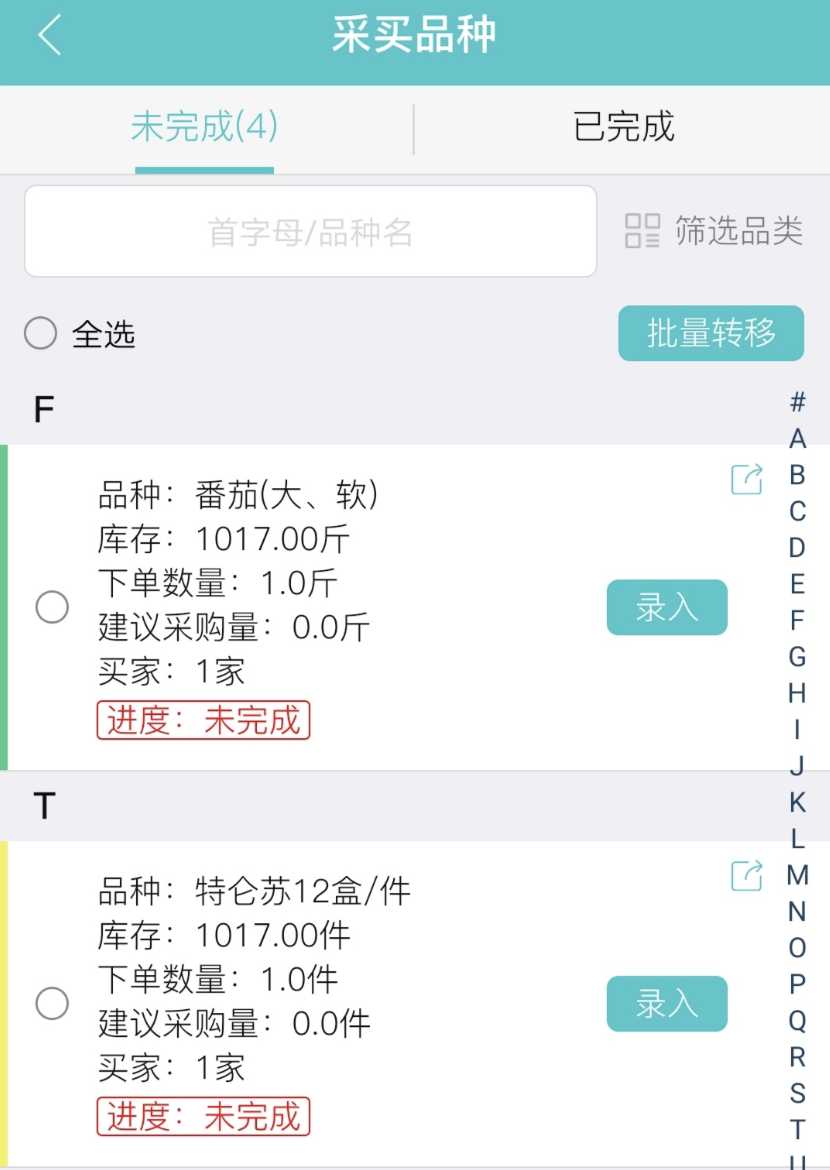The height and width of the screenshot is (1170, 830).
Task: Jump to letter M in the index
Action: (x=797, y=875)
